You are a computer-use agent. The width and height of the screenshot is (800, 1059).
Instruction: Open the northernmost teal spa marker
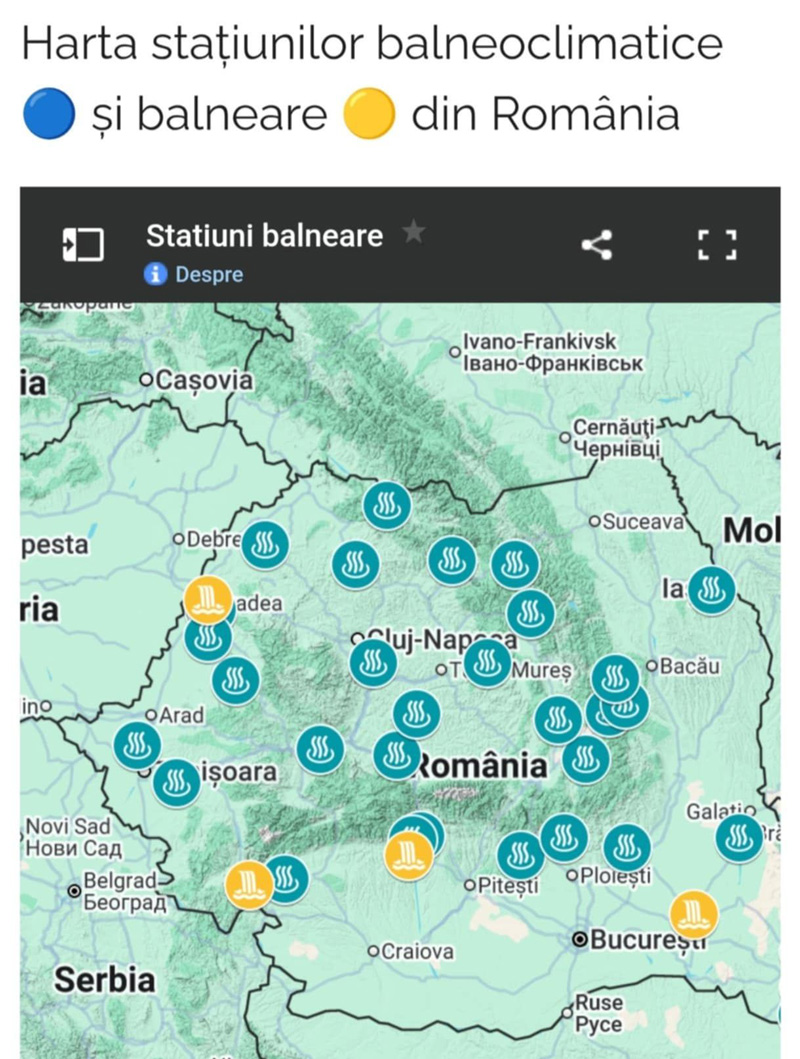tap(386, 507)
